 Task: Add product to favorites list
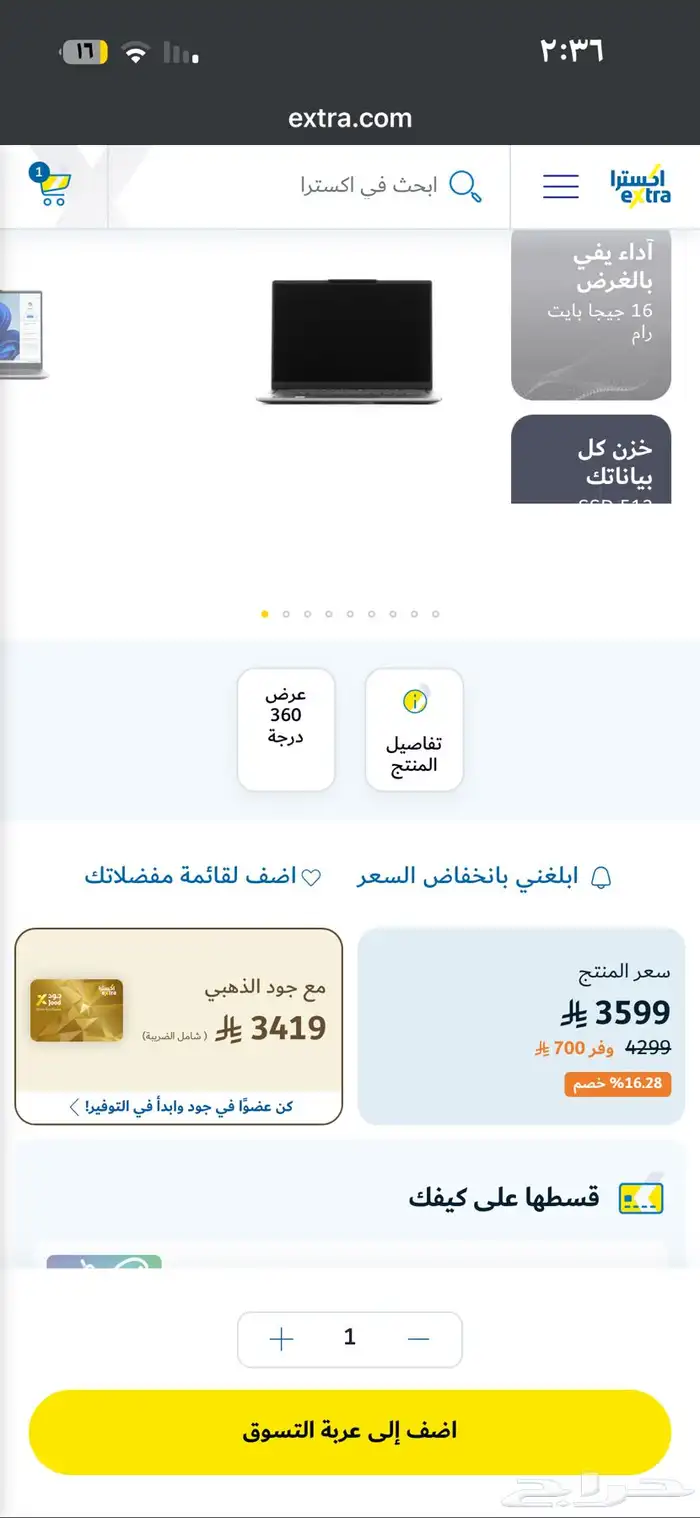[x=203, y=877]
